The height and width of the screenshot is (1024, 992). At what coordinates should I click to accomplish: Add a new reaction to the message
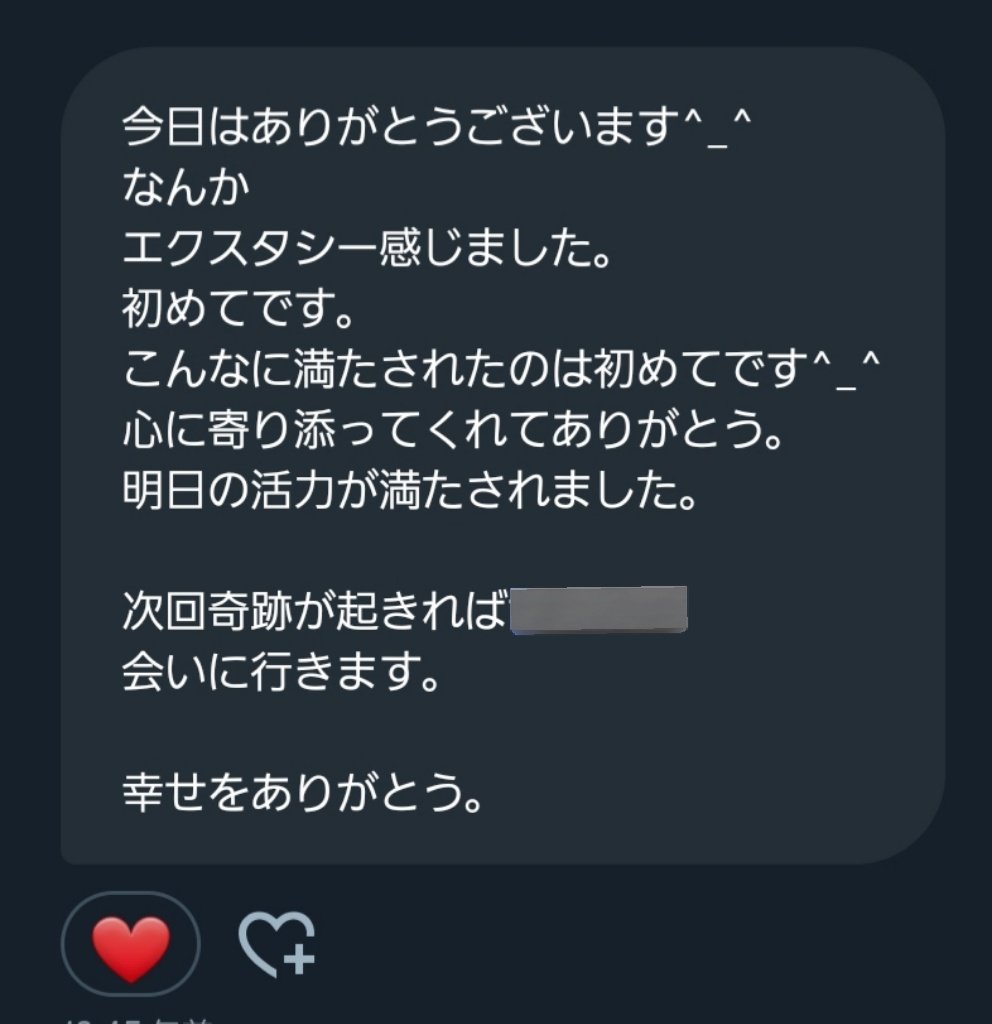click(277, 943)
